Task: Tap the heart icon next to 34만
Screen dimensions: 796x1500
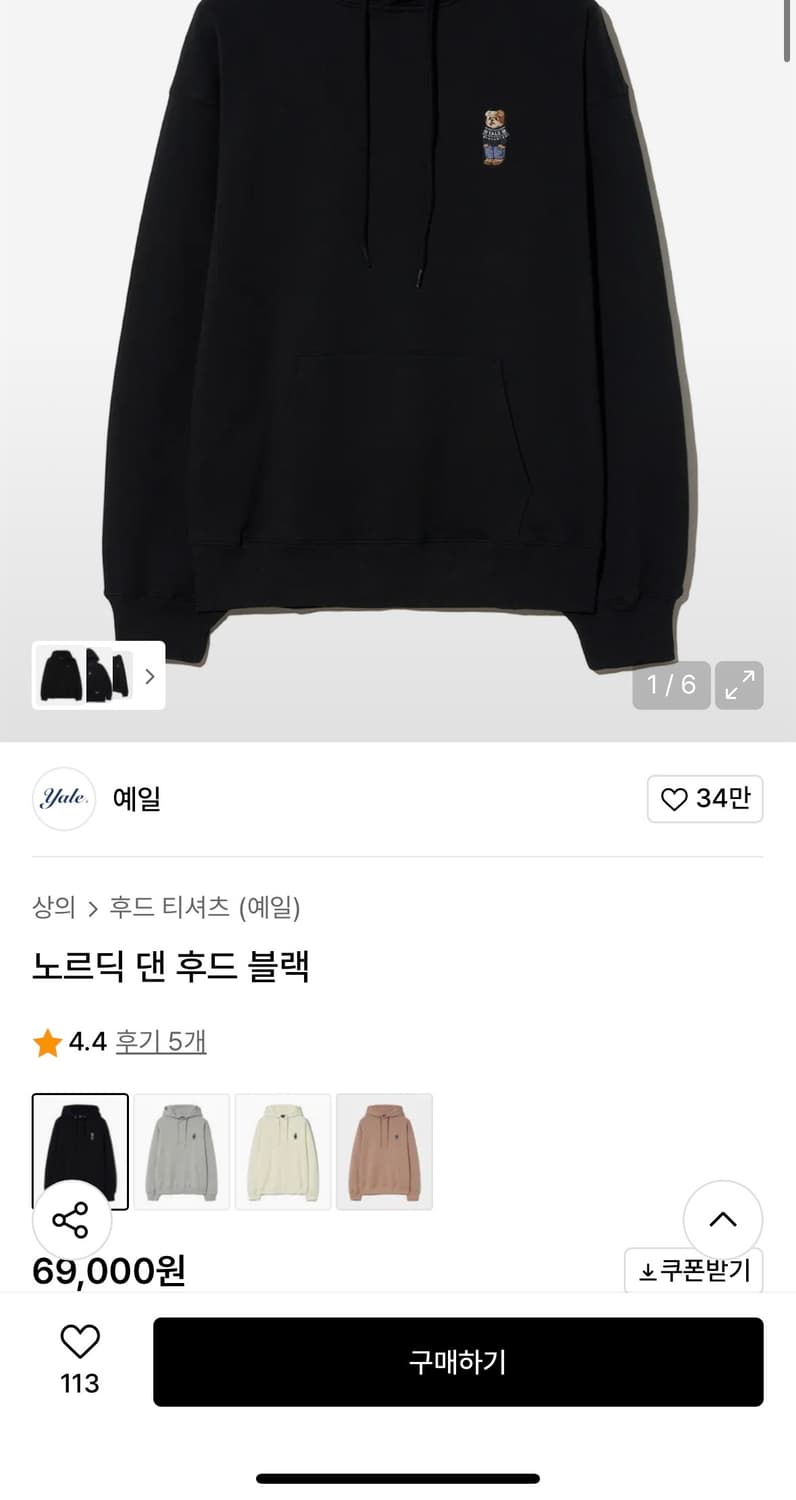Action: click(673, 799)
